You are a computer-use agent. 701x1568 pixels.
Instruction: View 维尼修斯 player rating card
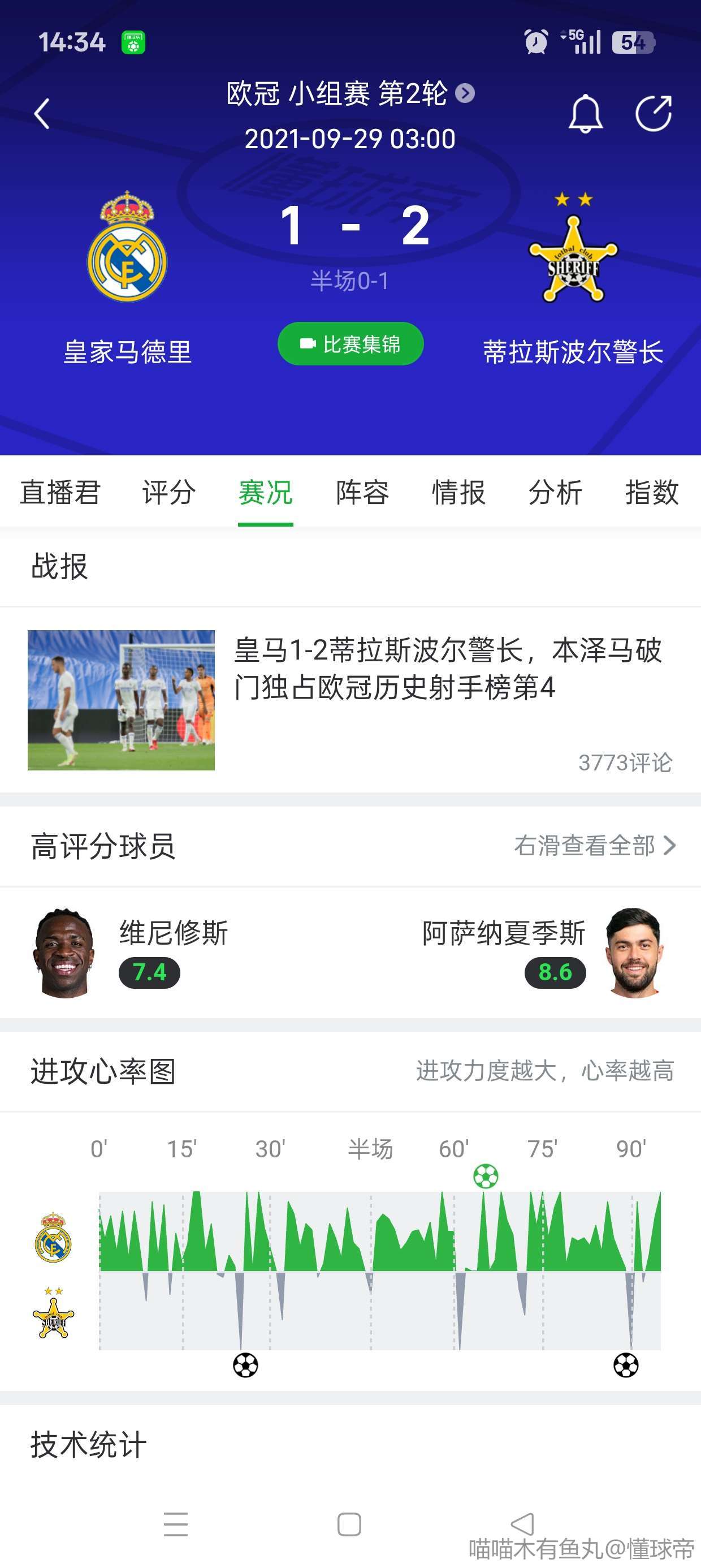[131, 953]
